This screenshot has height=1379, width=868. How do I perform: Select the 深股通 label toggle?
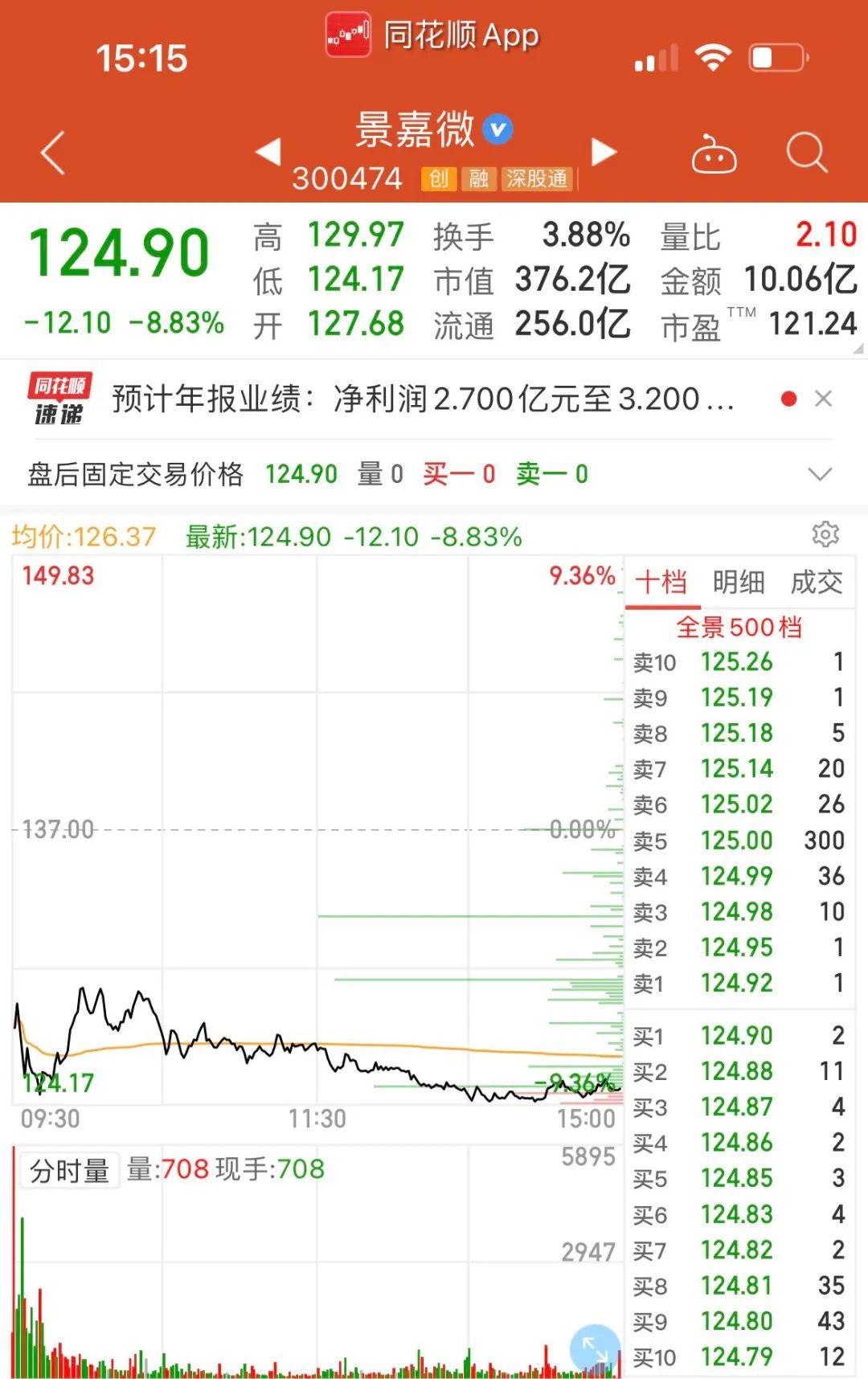point(536,180)
